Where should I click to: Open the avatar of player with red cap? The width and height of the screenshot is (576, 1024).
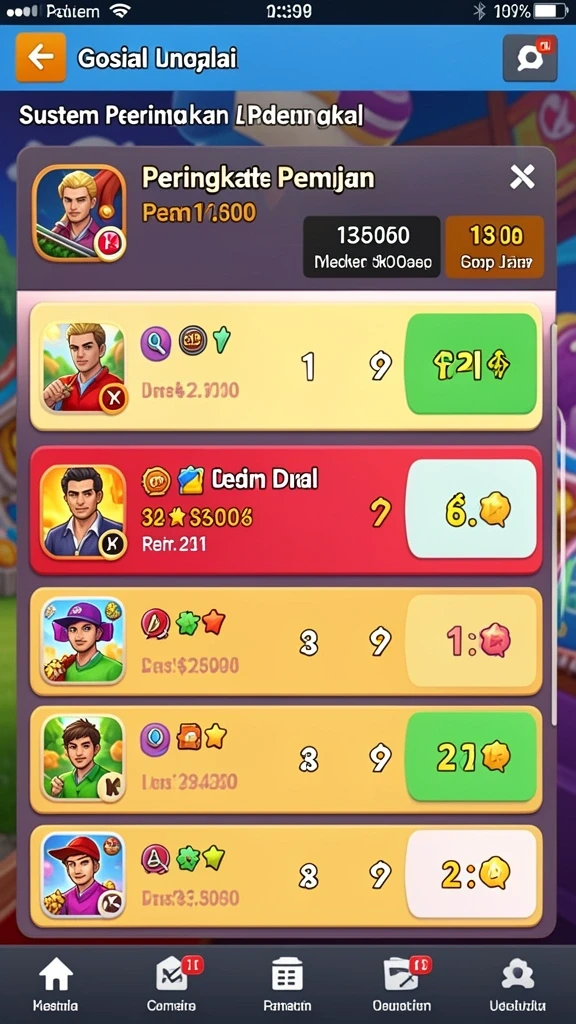(x=83, y=874)
